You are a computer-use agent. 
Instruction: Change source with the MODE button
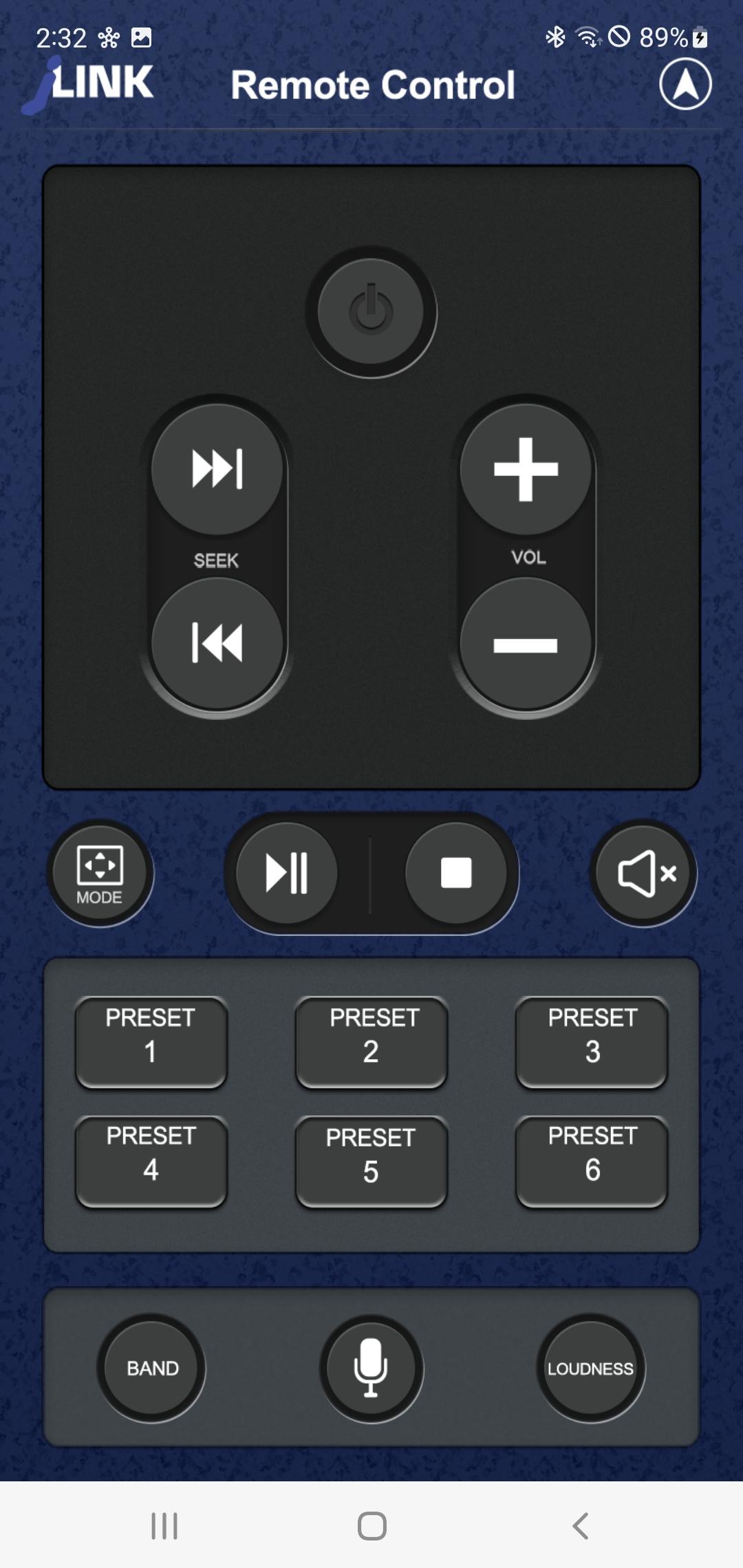point(100,873)
